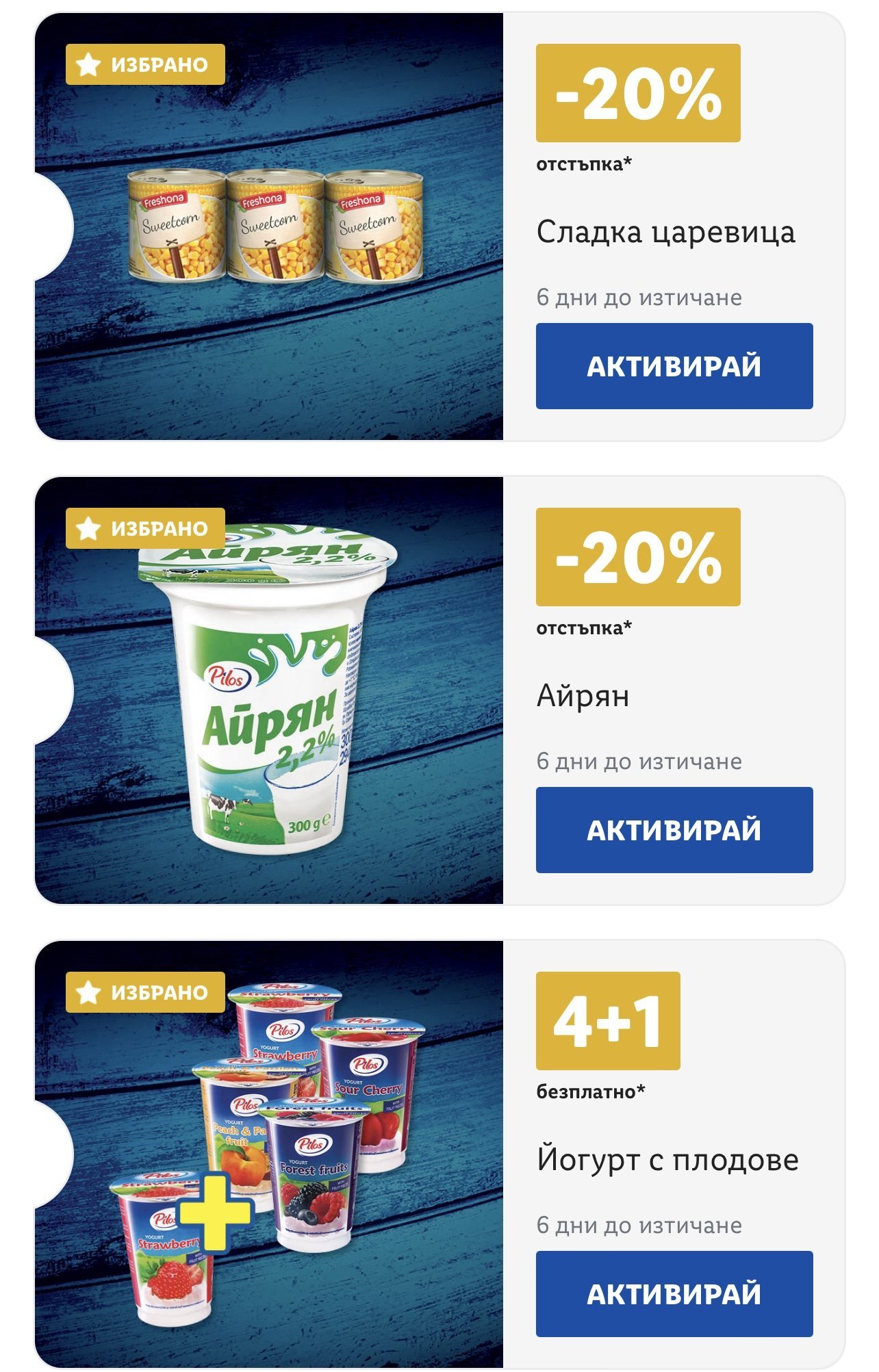Viewport: 879px width, 1372px height.
Task: Activate the Сладка царевица coupon
Action: pyautogui.click(x=674, y=366)
